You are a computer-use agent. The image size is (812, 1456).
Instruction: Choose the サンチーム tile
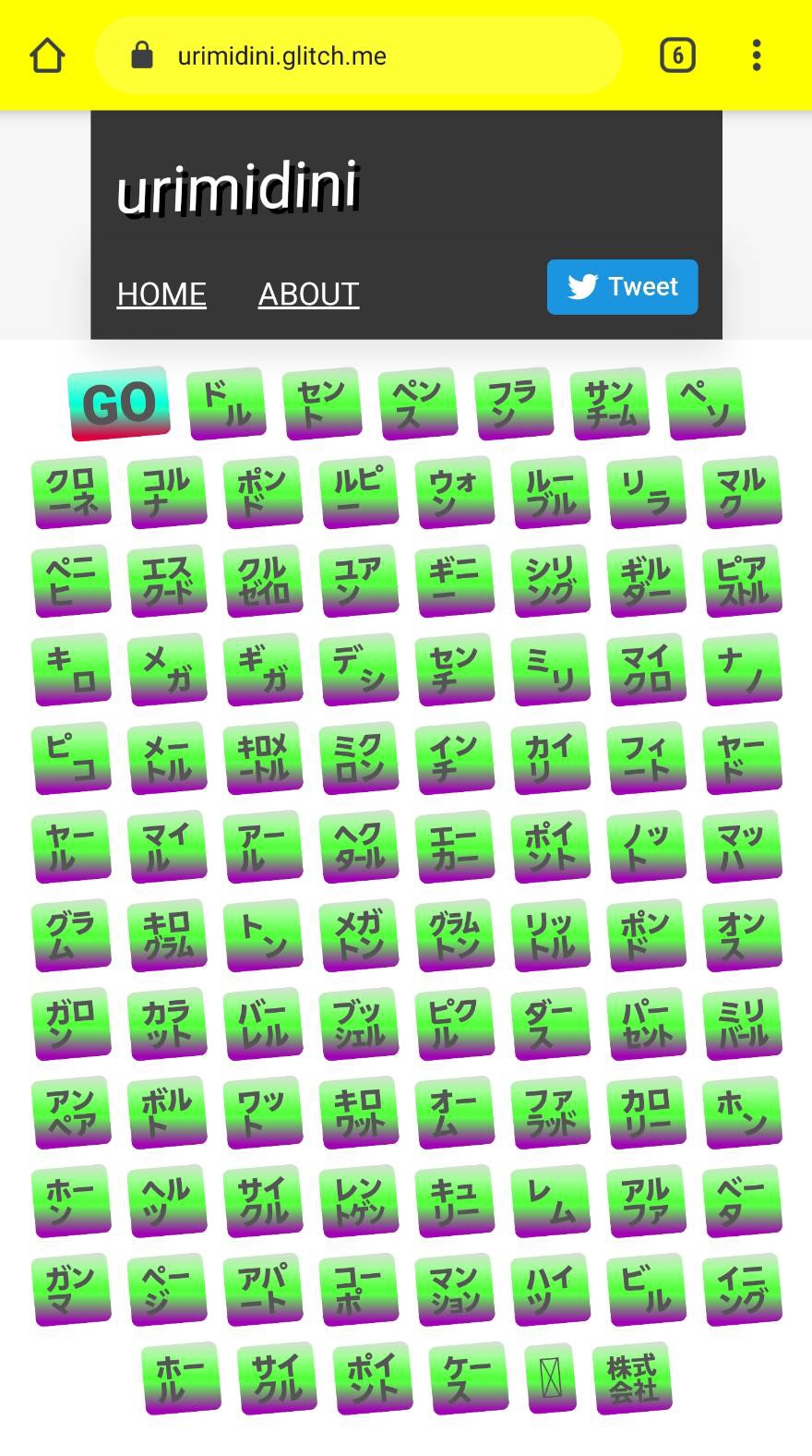610,403
